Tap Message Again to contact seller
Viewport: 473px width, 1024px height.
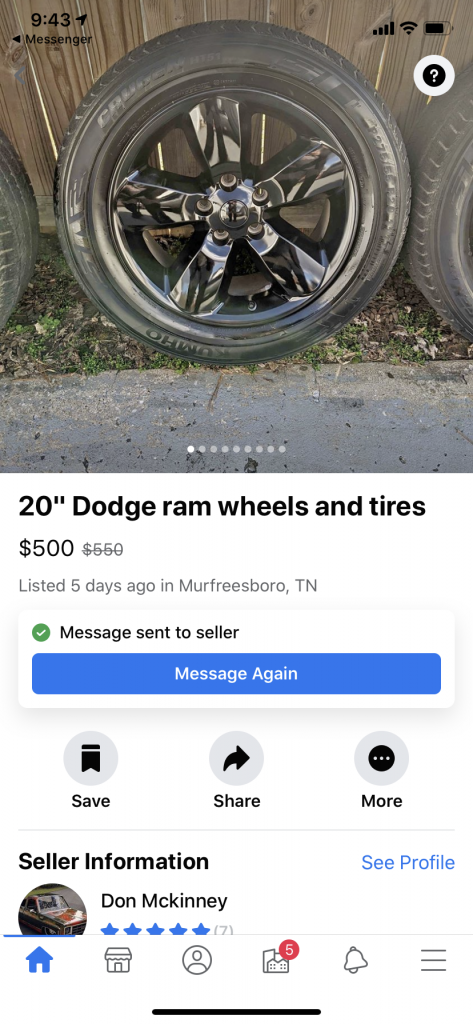click(x=236, y=673)
